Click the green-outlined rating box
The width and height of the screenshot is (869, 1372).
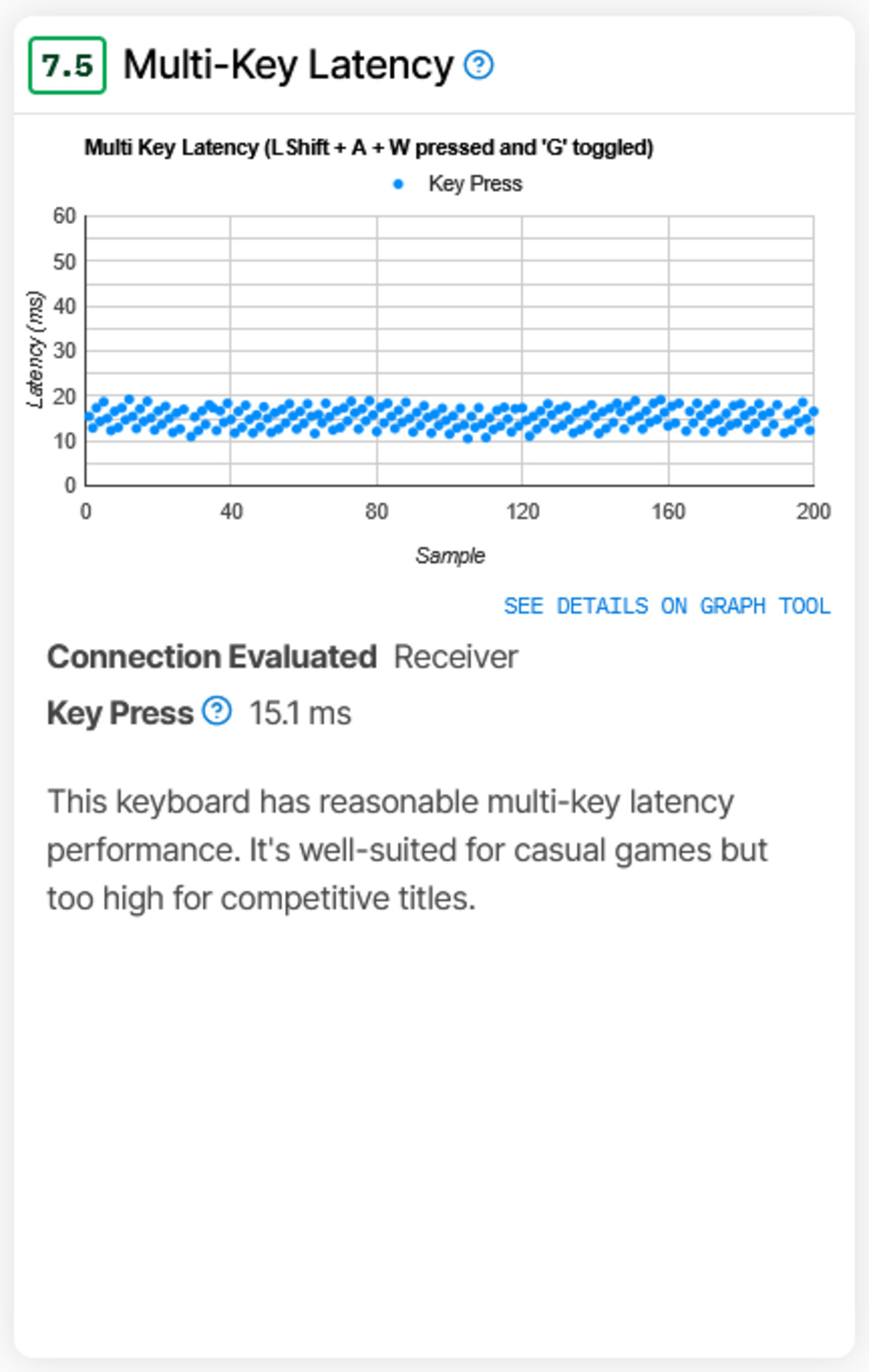67,64
